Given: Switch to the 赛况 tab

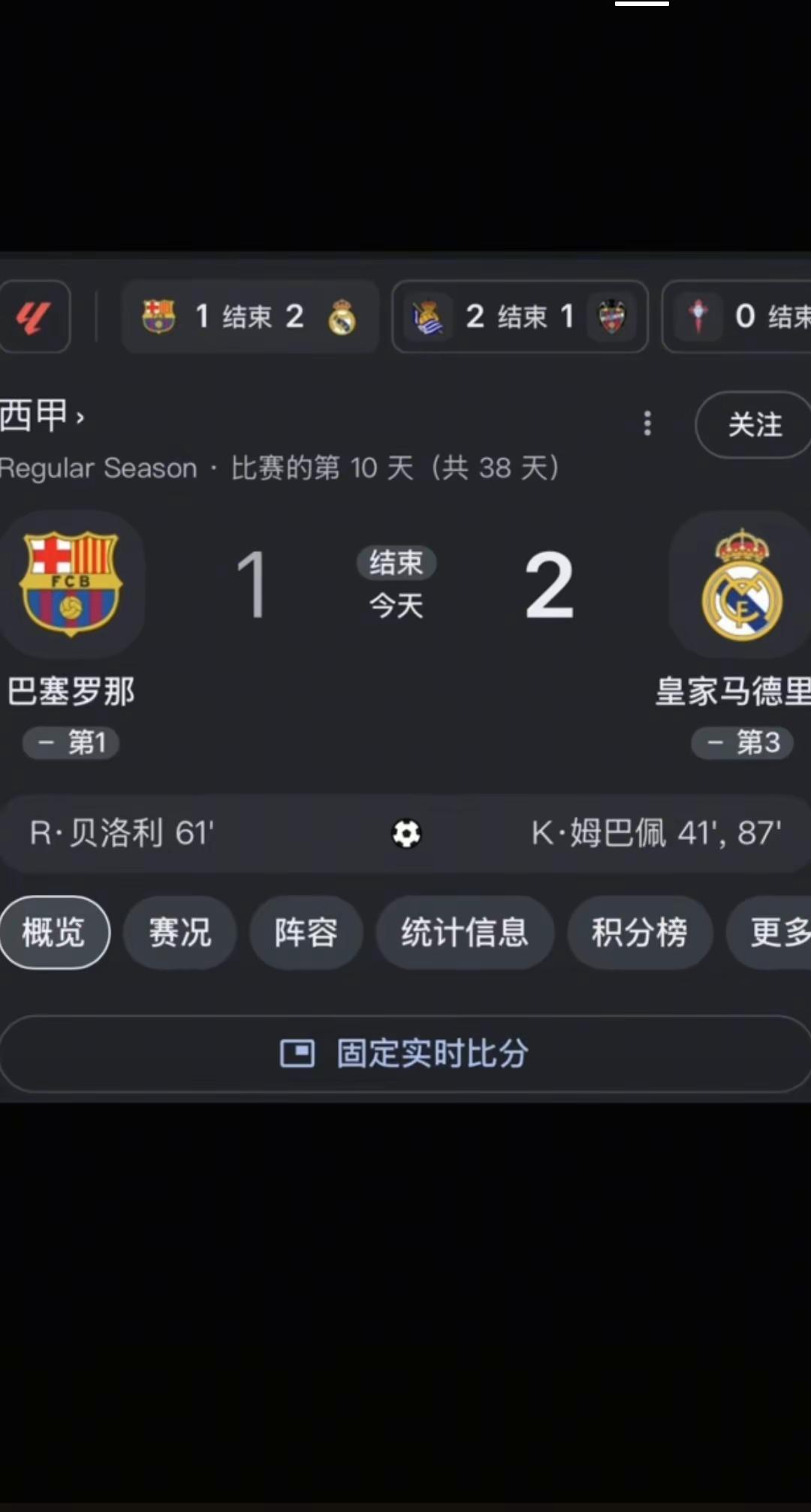Looking at the screenshot, I should 180,932.
